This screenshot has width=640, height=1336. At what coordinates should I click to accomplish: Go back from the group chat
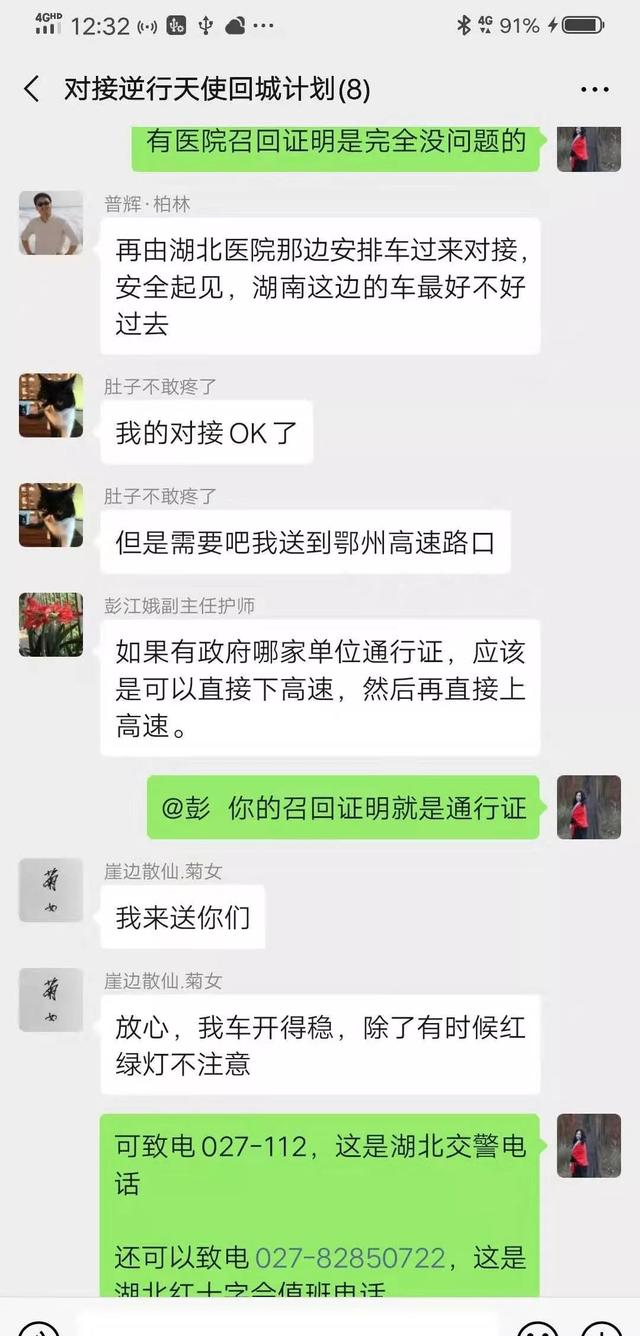[32, 89]
